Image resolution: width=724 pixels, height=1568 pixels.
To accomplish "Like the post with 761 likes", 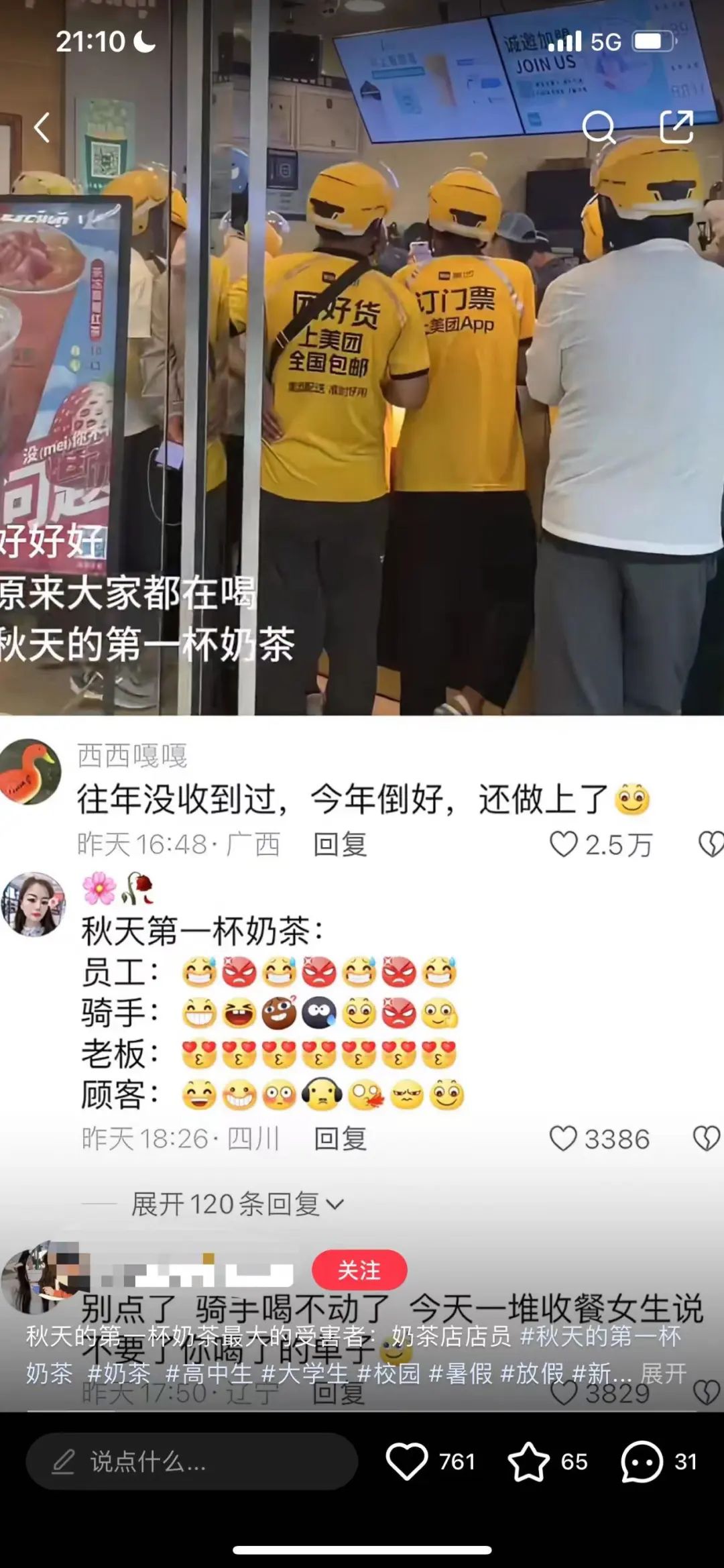I will [407, 1461].
